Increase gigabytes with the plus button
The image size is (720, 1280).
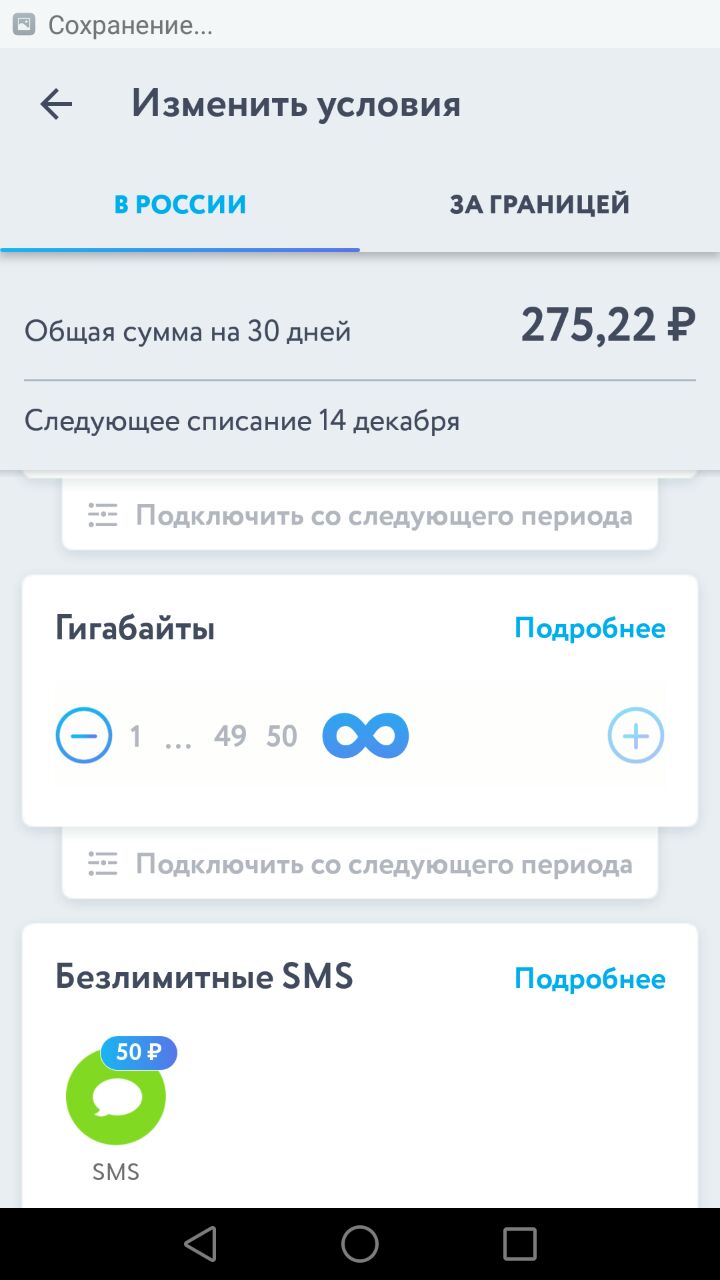pos(636,736)
